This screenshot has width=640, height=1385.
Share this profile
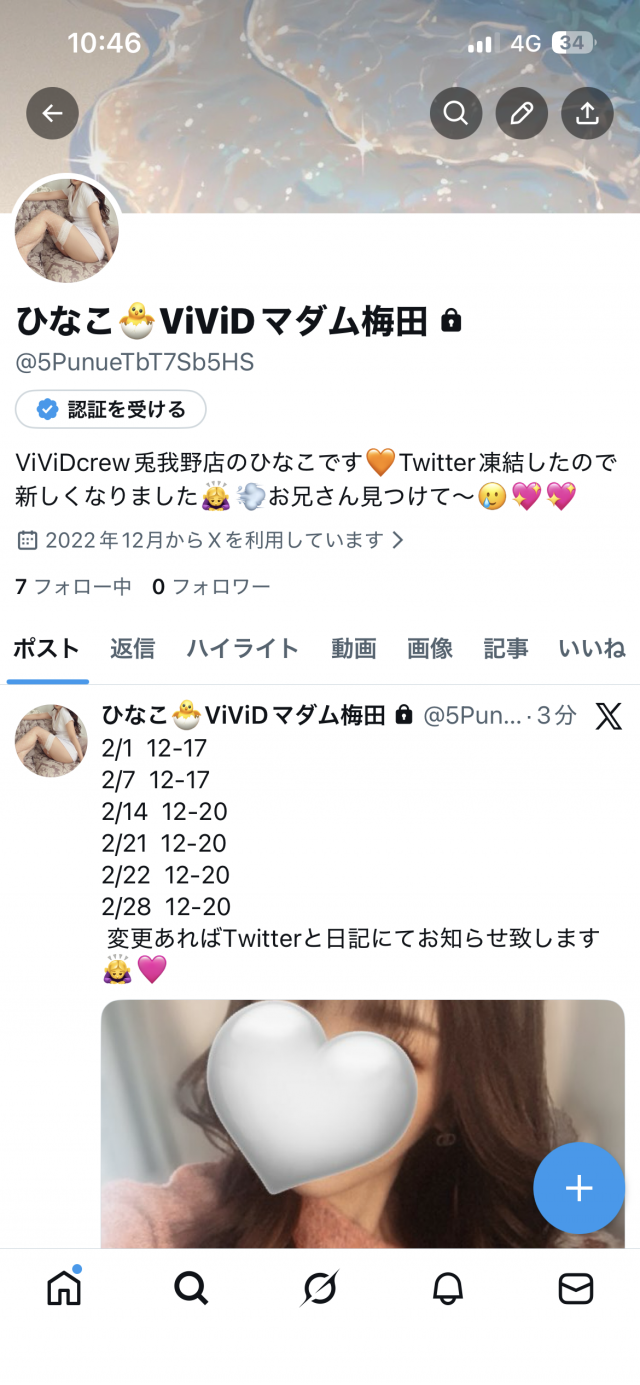pyautogui.click(x=587, y=114)
